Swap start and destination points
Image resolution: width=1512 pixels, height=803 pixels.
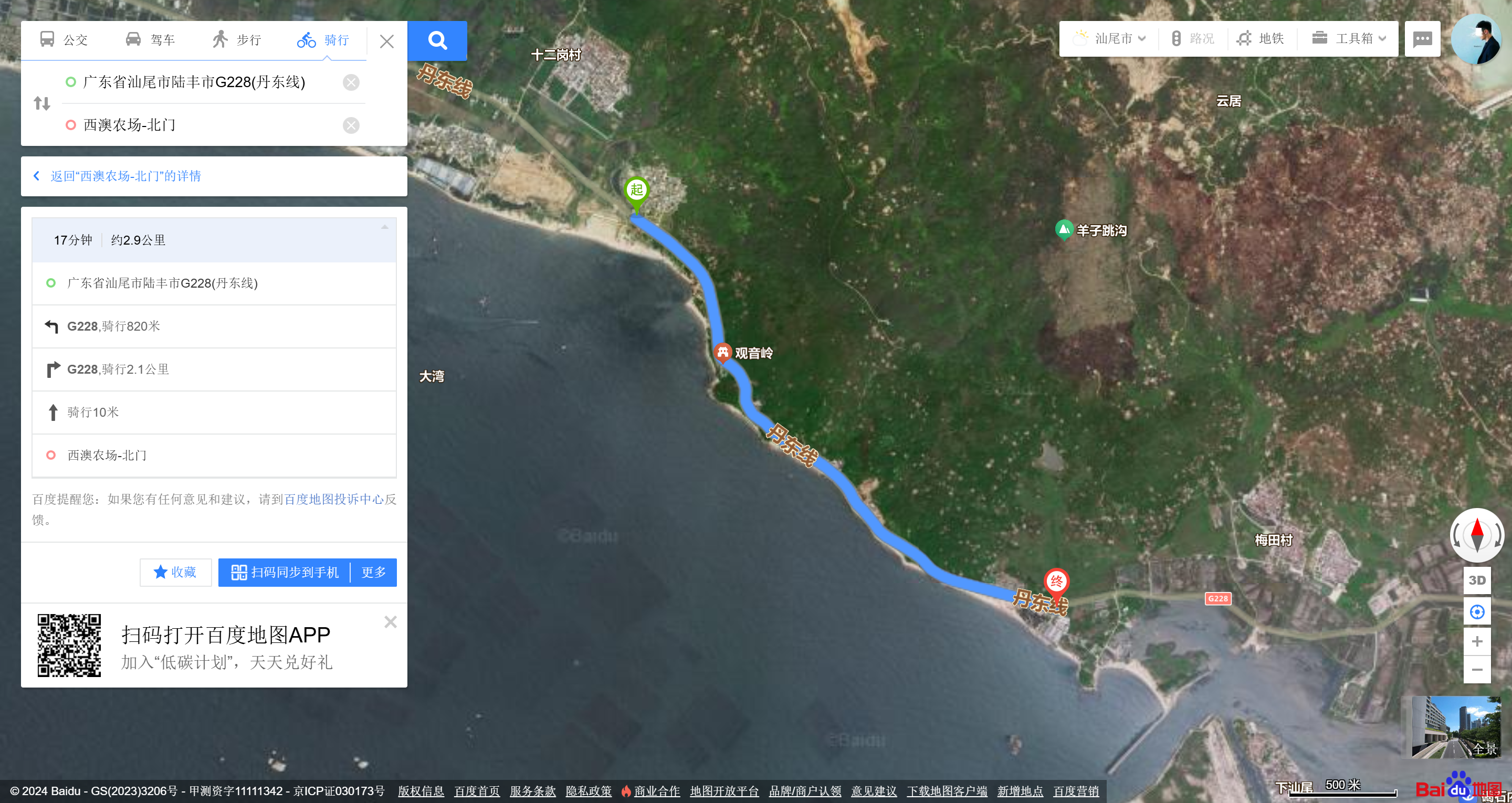(x=41, y=103)
